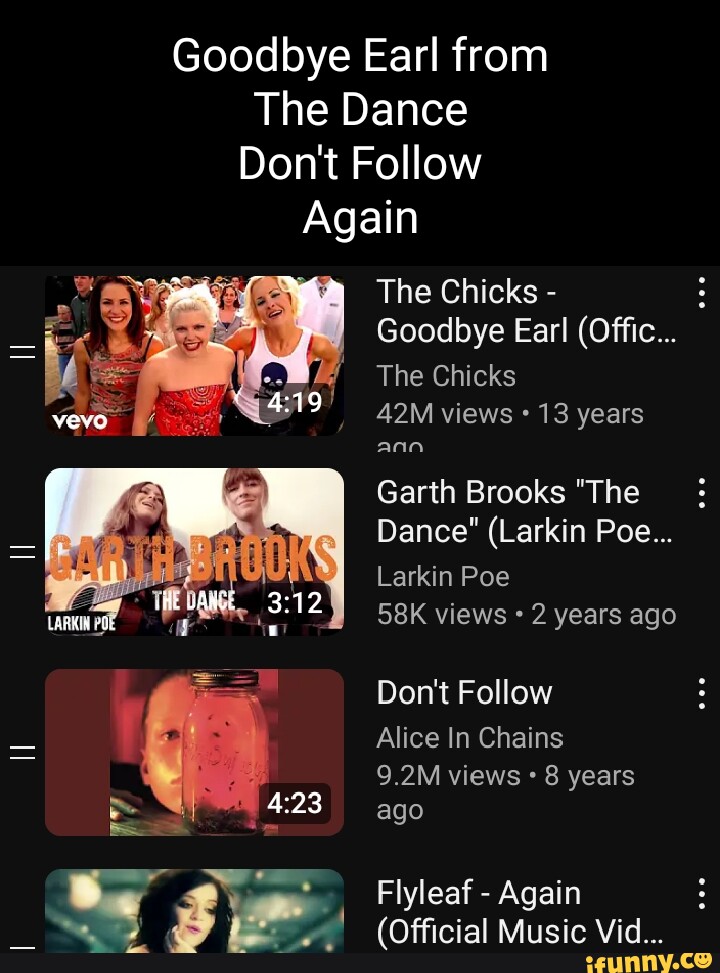Show overflow menu for Don't Follow
Screen dimensions: 720x973
[702, 693]
